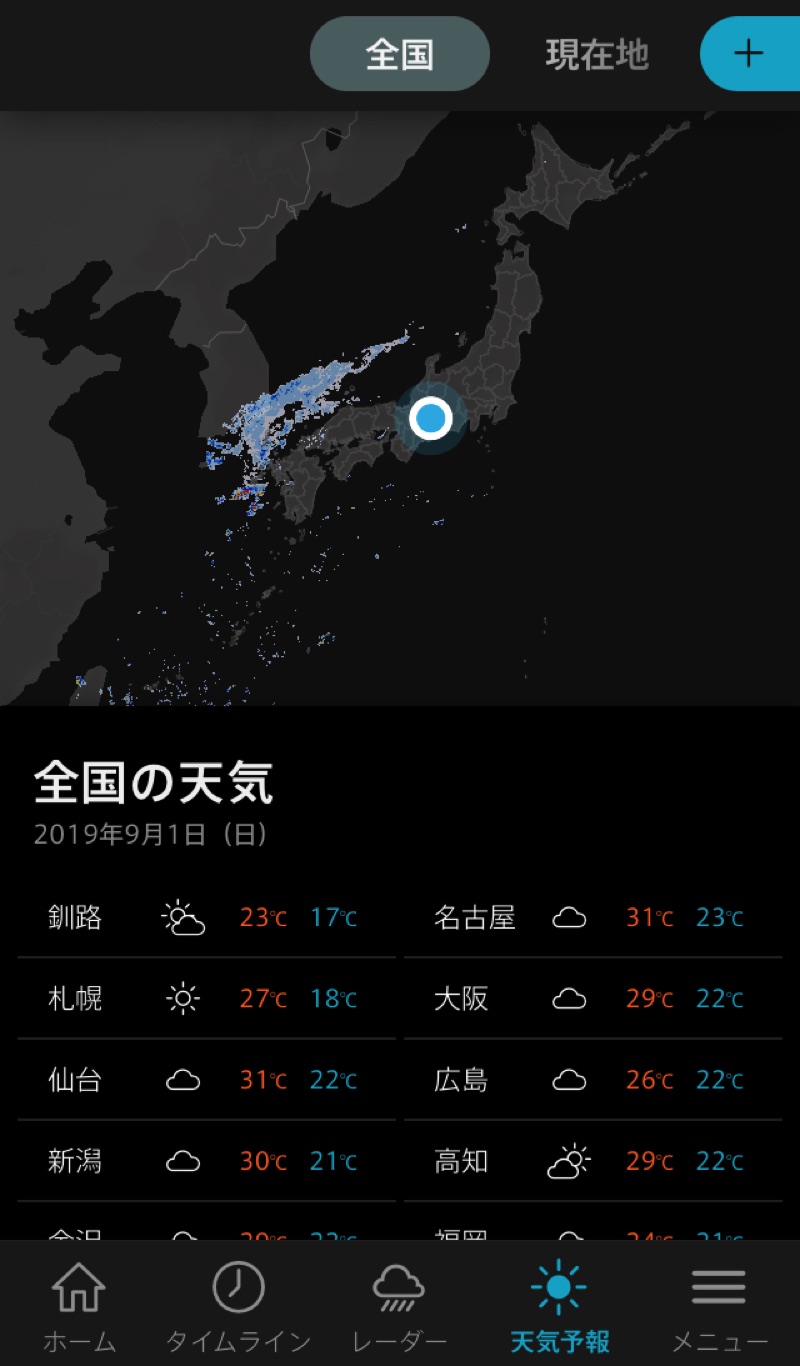Viewport: 800px width, 1366px height.
Task: Switch to the レーダー tab
Action: tap(399, 1304)
